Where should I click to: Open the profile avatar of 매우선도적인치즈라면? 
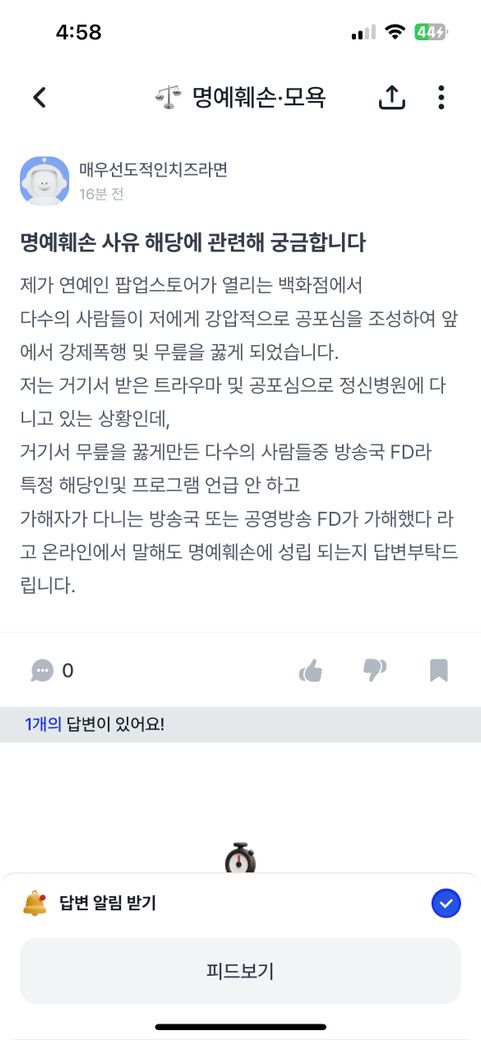point(44,180)
